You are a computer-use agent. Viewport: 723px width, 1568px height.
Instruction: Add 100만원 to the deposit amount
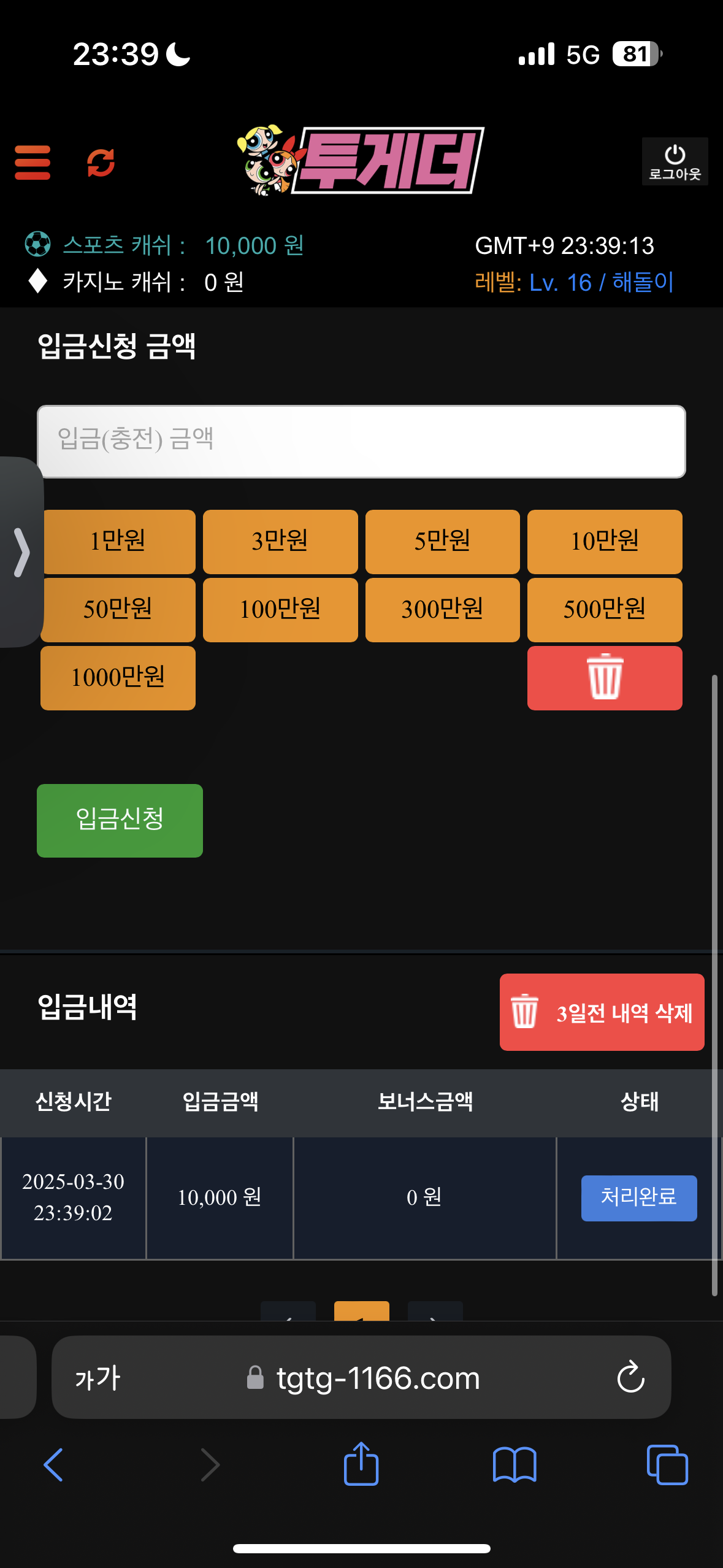coord(280,610)
